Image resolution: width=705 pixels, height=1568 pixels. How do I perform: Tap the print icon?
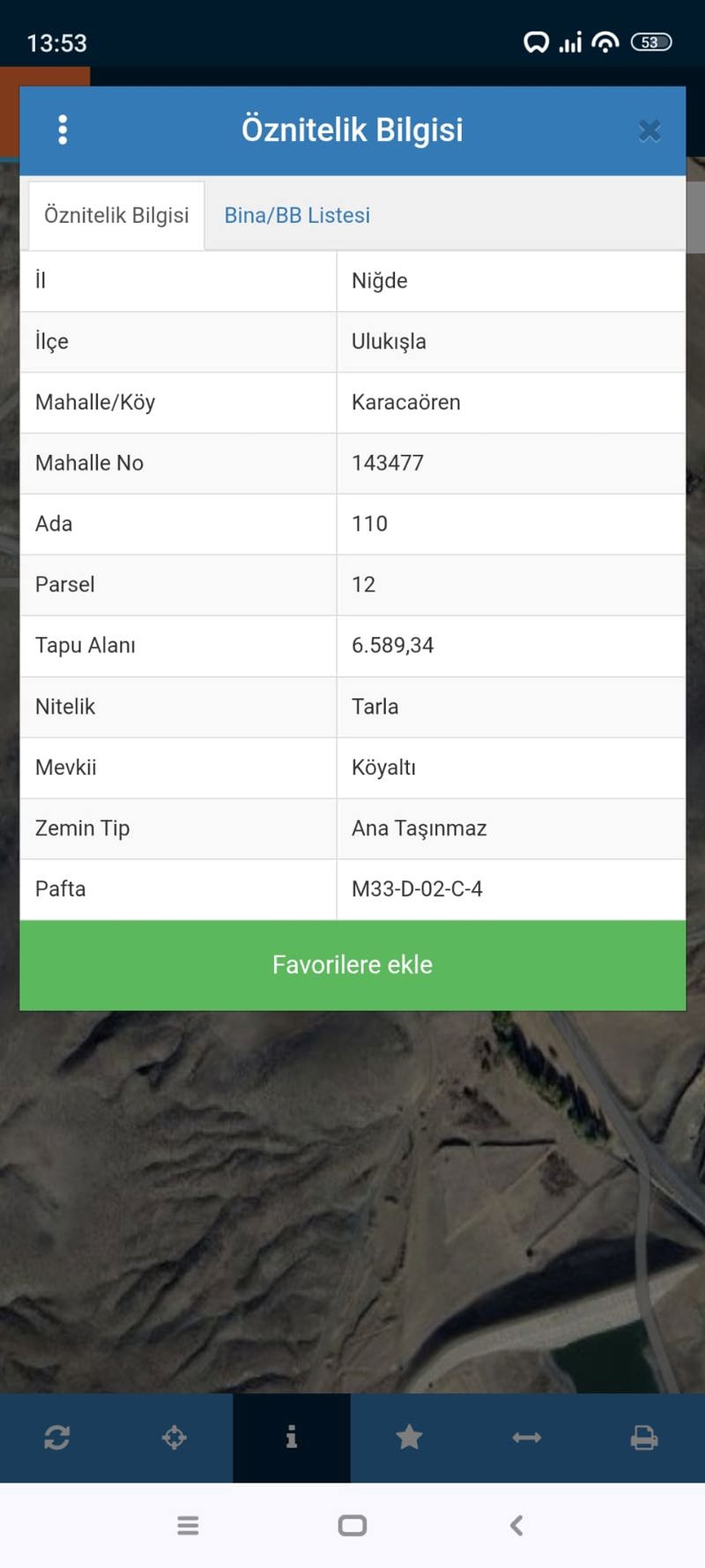[644, 1438]
